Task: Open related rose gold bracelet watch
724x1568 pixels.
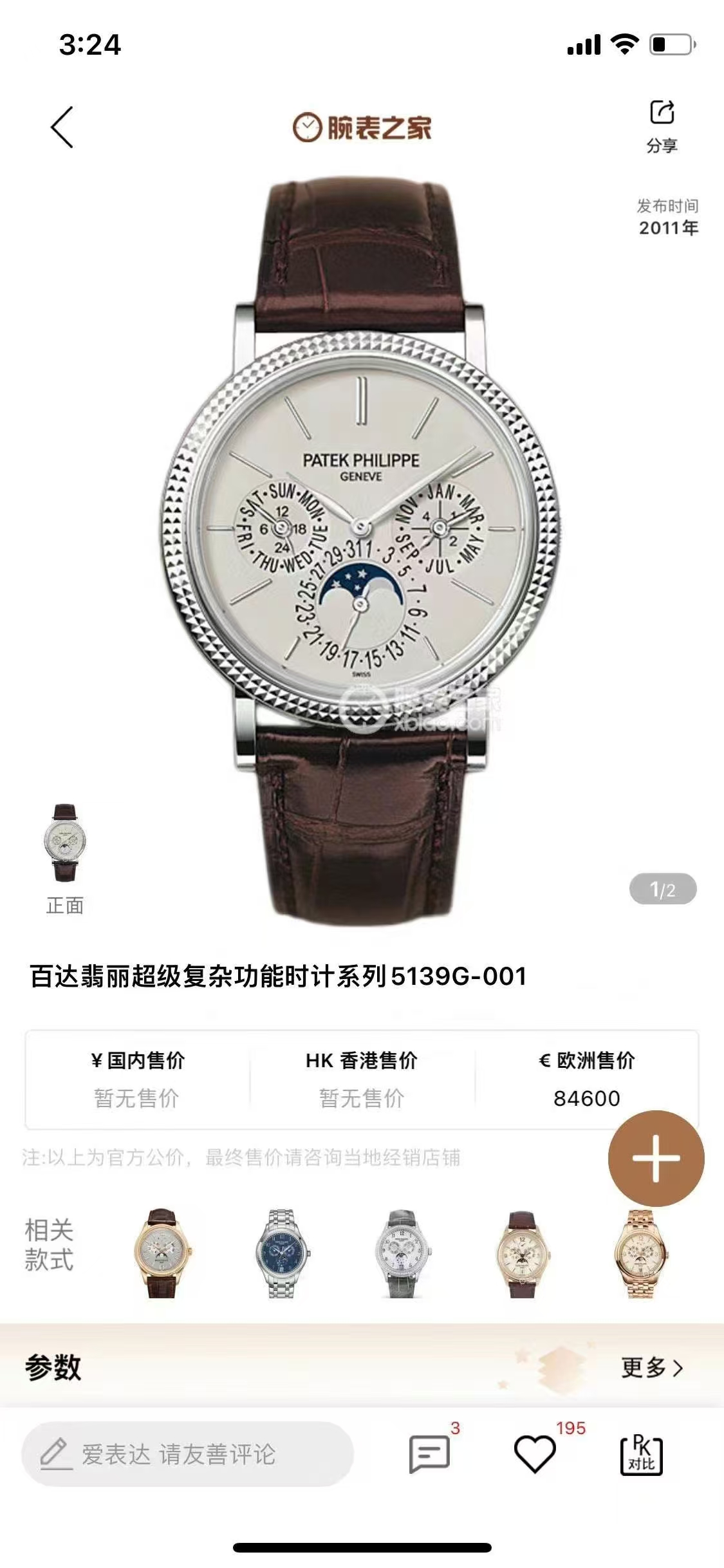Action: (x=641, y=1253)
